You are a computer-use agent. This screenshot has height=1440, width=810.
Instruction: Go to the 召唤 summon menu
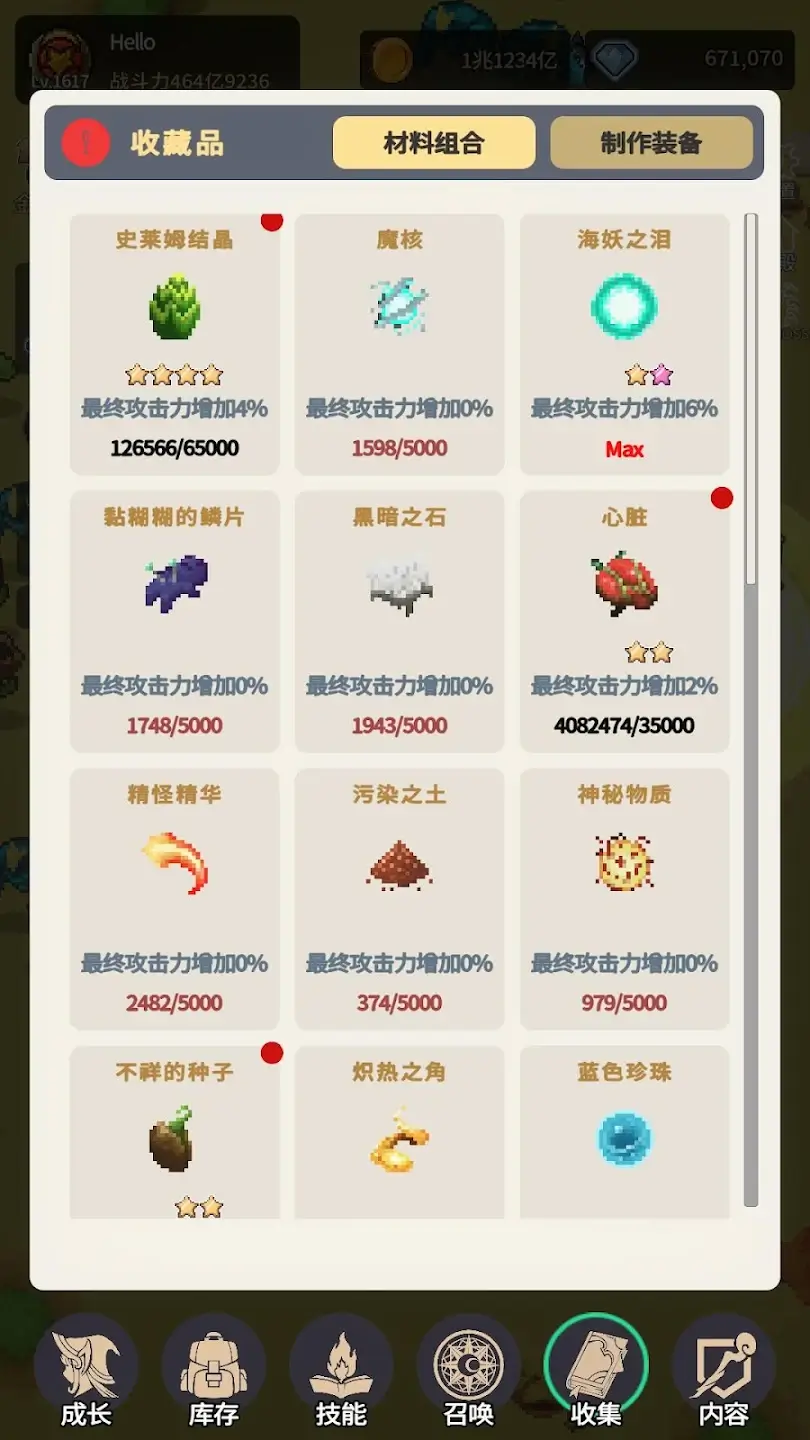[x=469, y=1372]
